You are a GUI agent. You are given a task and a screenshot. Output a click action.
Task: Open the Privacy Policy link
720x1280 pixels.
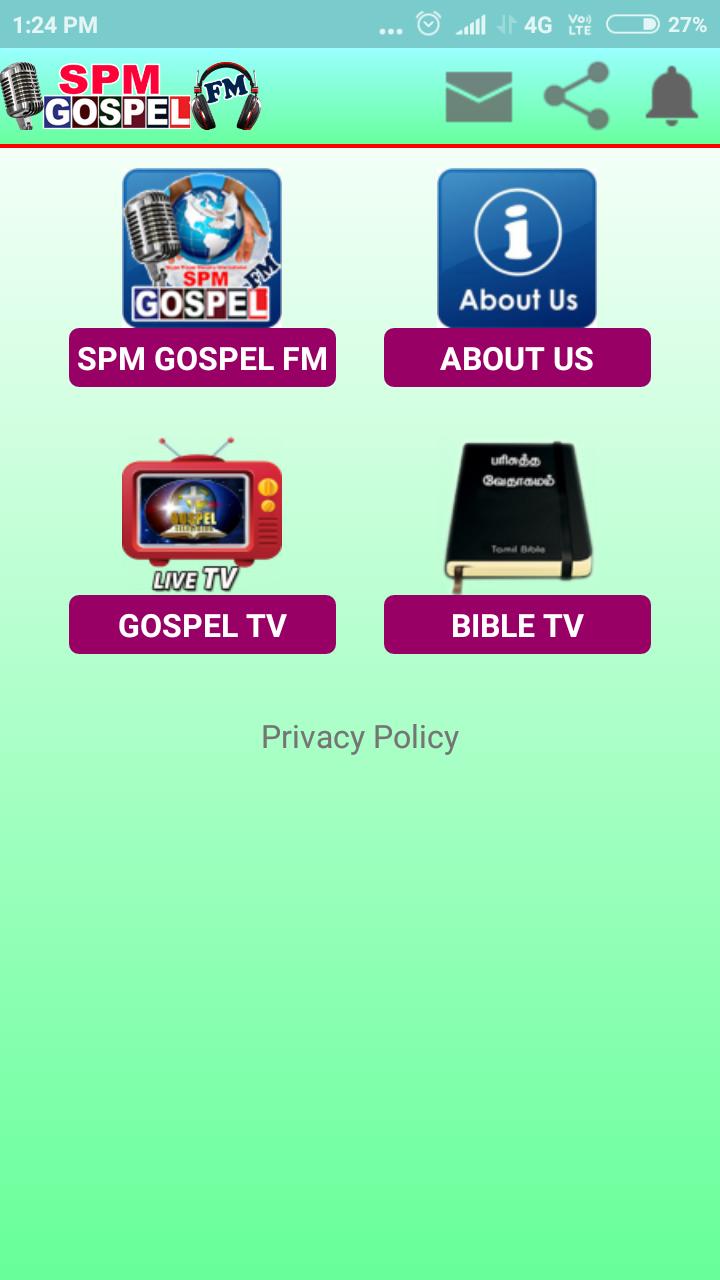(x=360, y=737)
